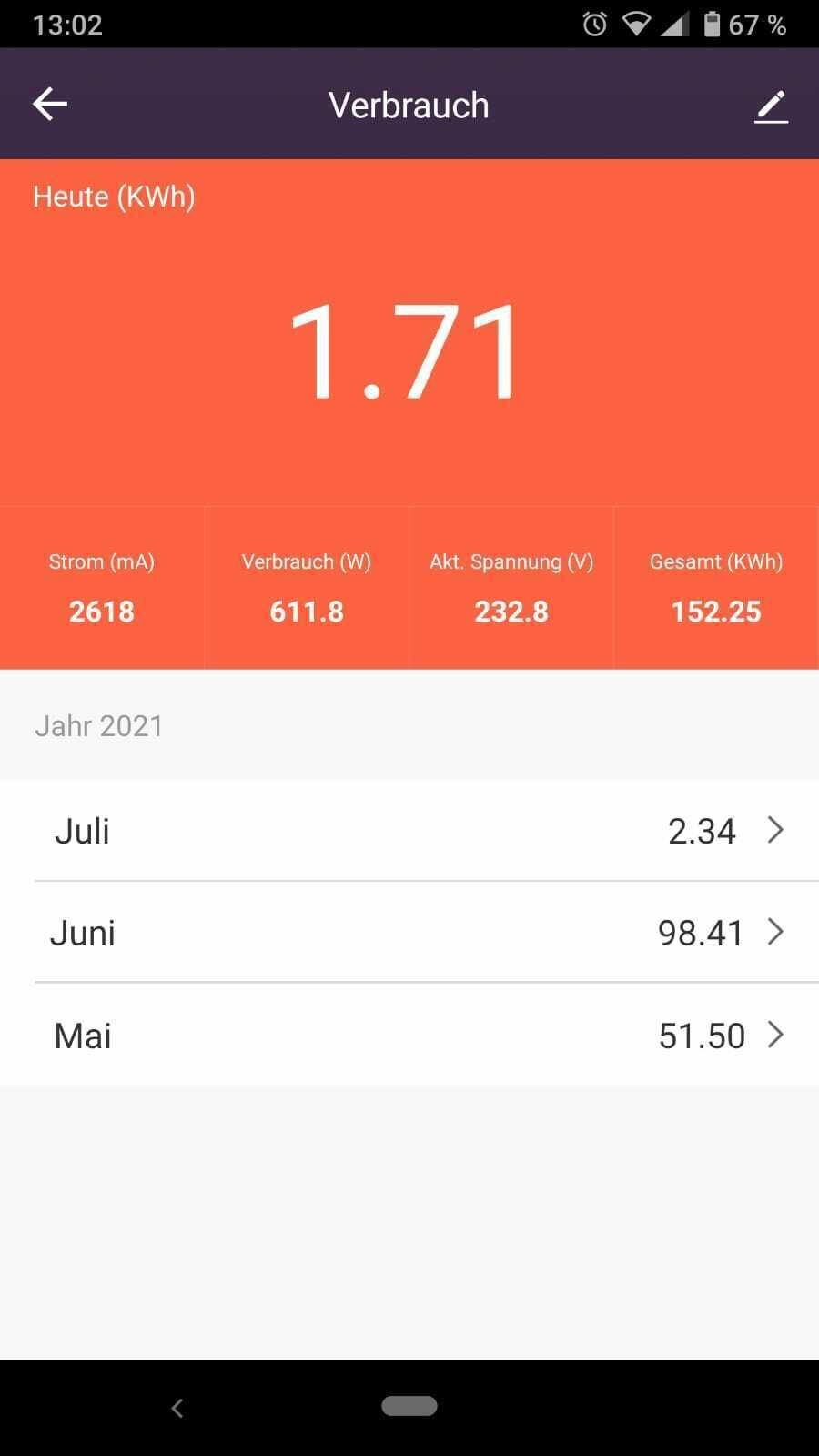Go to the home screen

pyautogui.click(x=409, y=1407)
